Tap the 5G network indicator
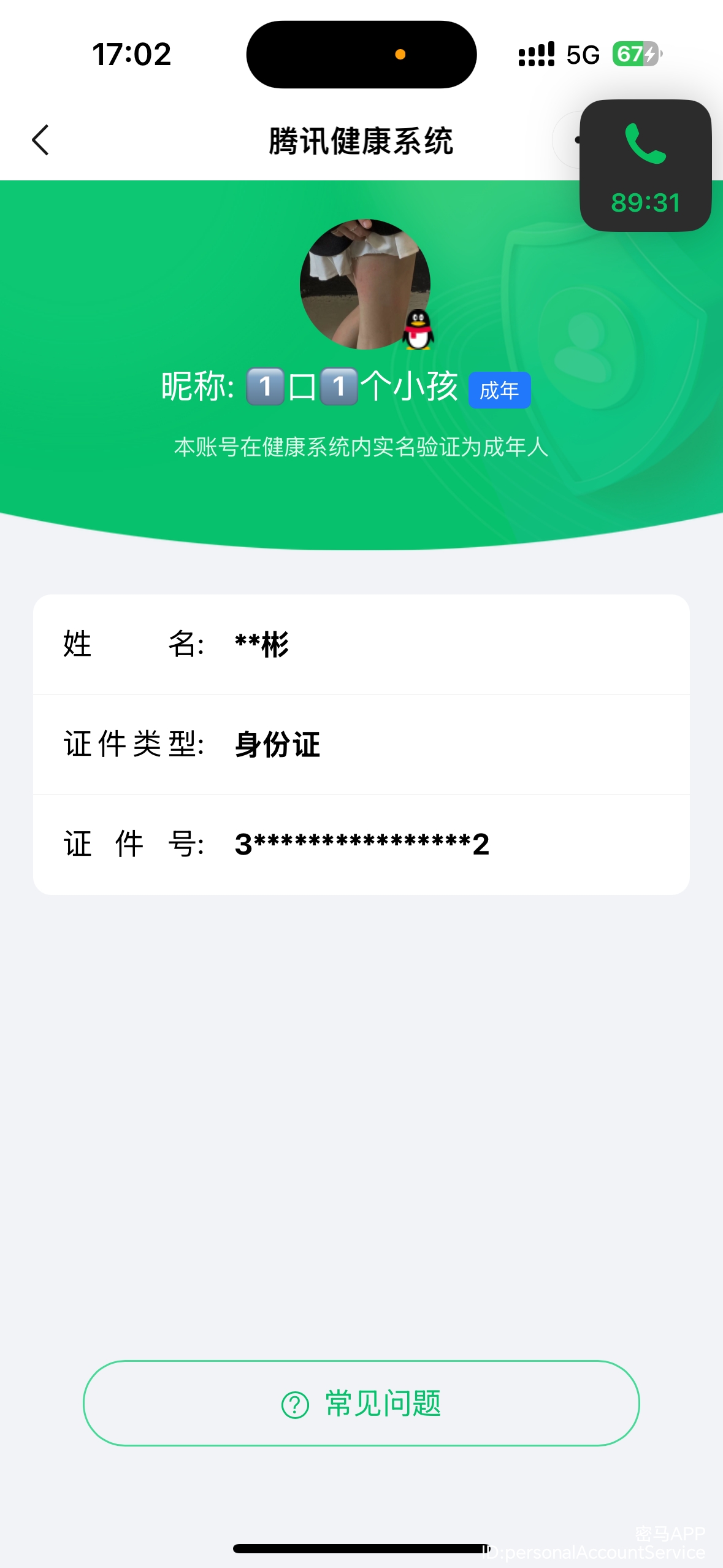723x1568 pixels. (582, 55)
